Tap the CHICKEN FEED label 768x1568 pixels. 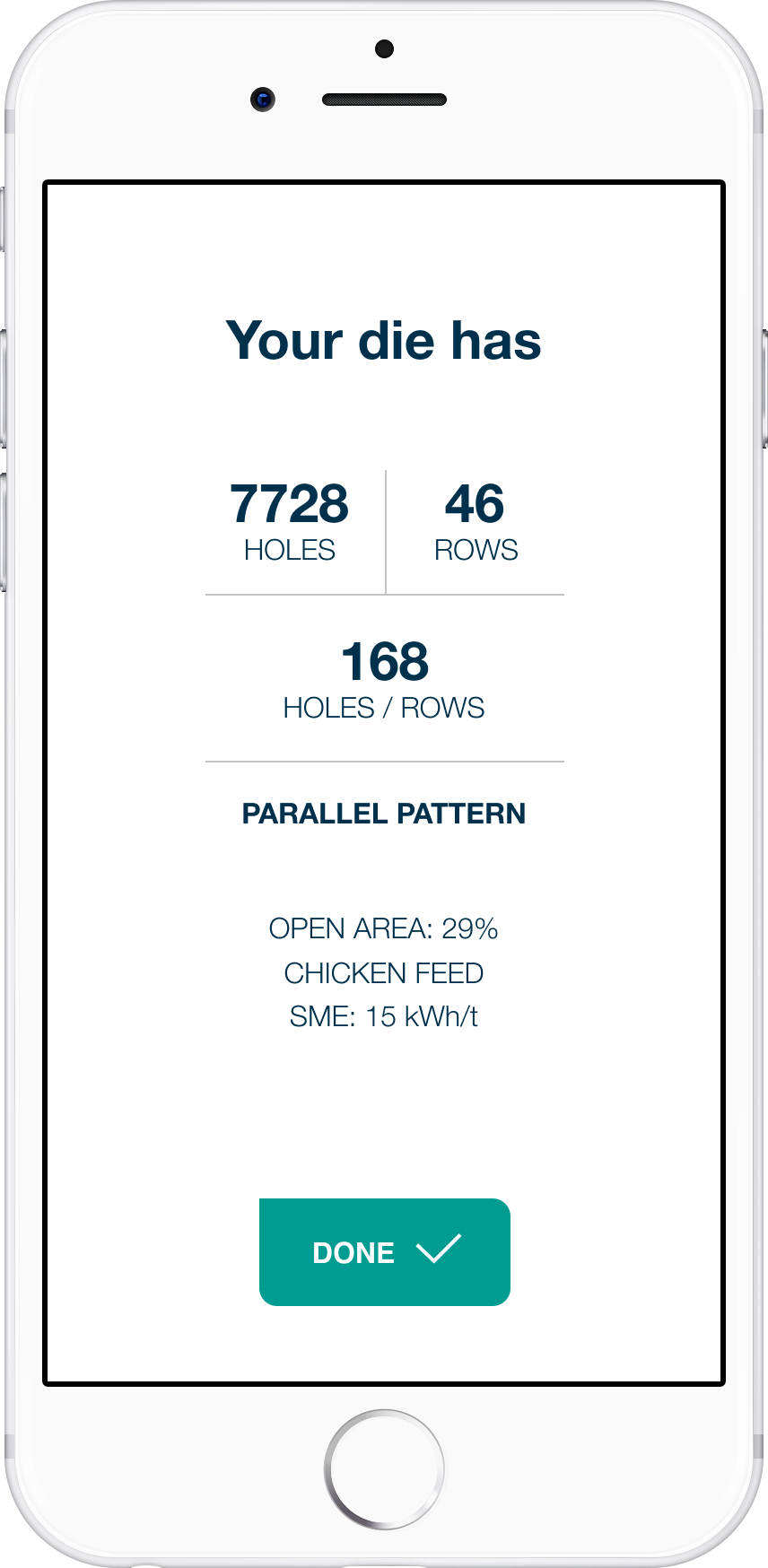click(x=384, y=972)
